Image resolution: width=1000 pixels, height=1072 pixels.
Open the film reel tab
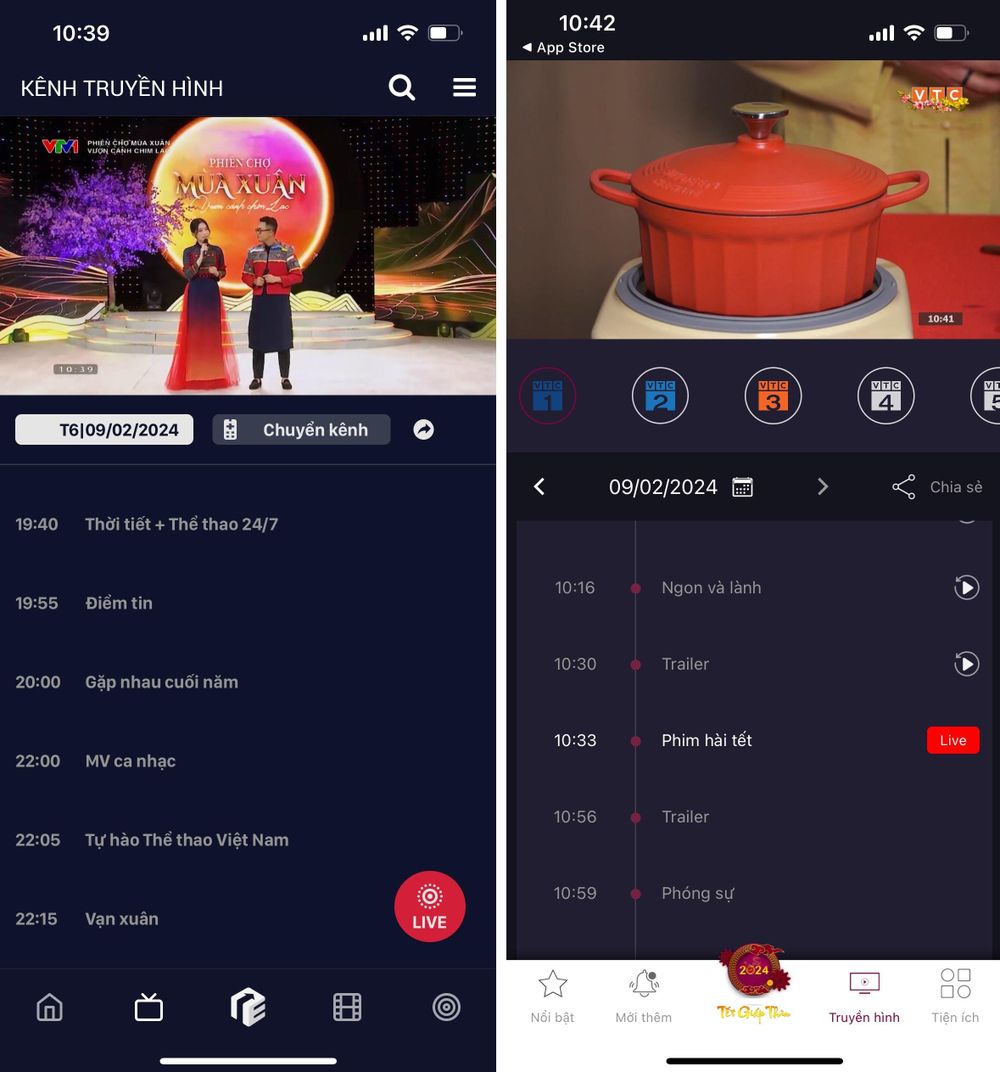click(347, 1007)
